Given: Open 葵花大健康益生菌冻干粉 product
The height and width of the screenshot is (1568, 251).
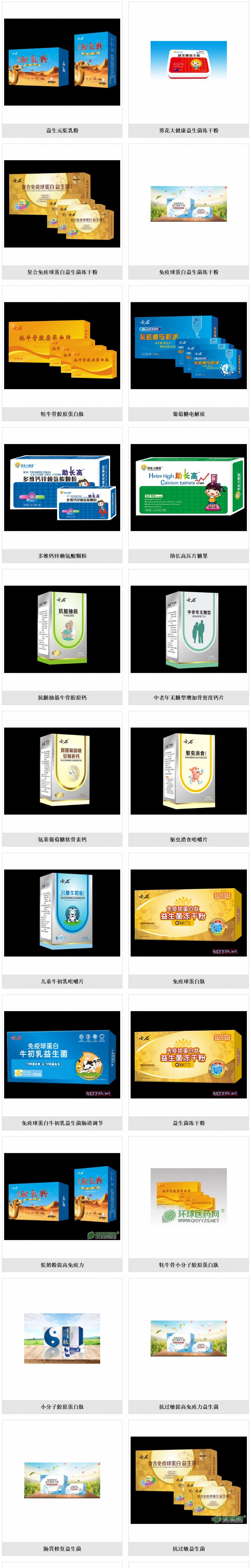Looking at the screenshot, I should 188,62.
